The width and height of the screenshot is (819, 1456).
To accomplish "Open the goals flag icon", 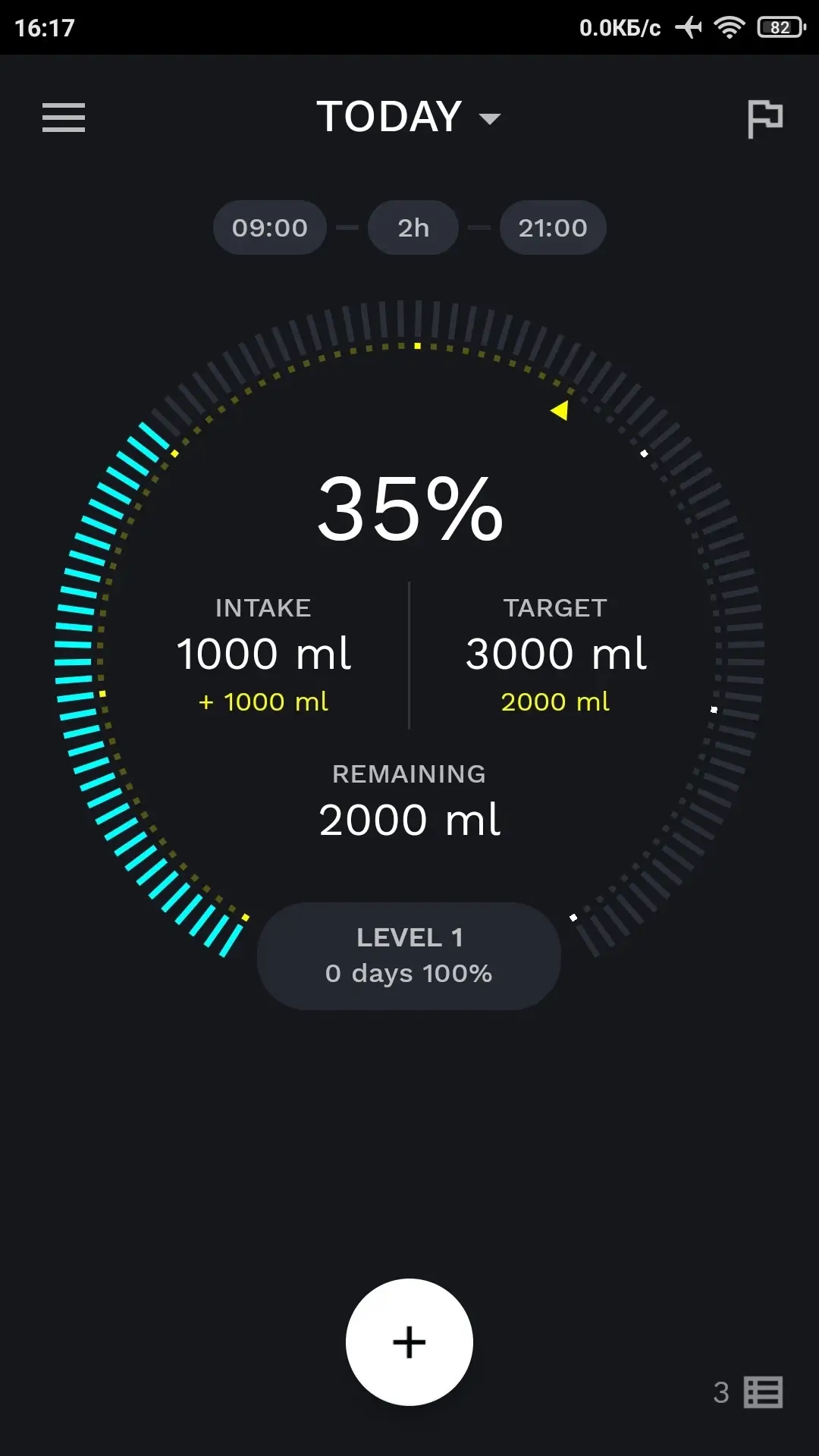I will [x=764, y=119].
